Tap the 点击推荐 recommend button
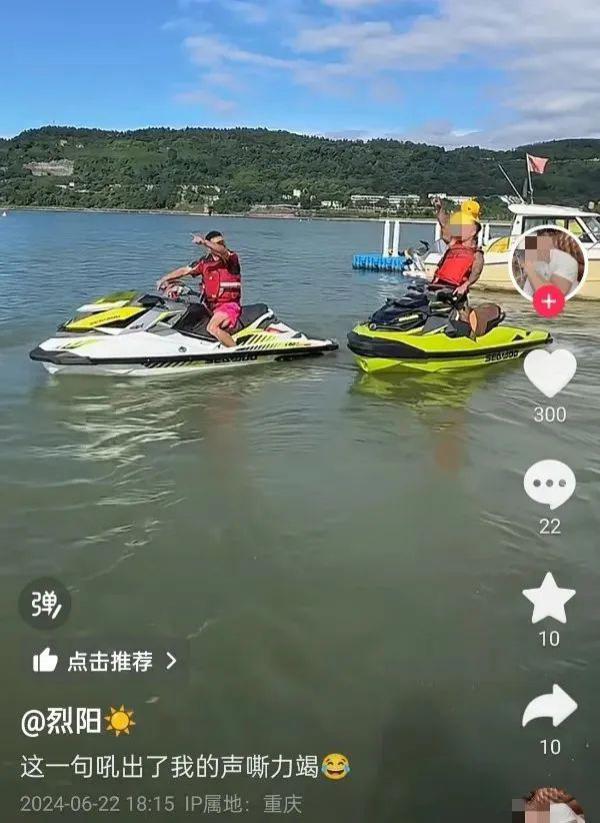Screen dimensions: 600x823 coord(105,661)
